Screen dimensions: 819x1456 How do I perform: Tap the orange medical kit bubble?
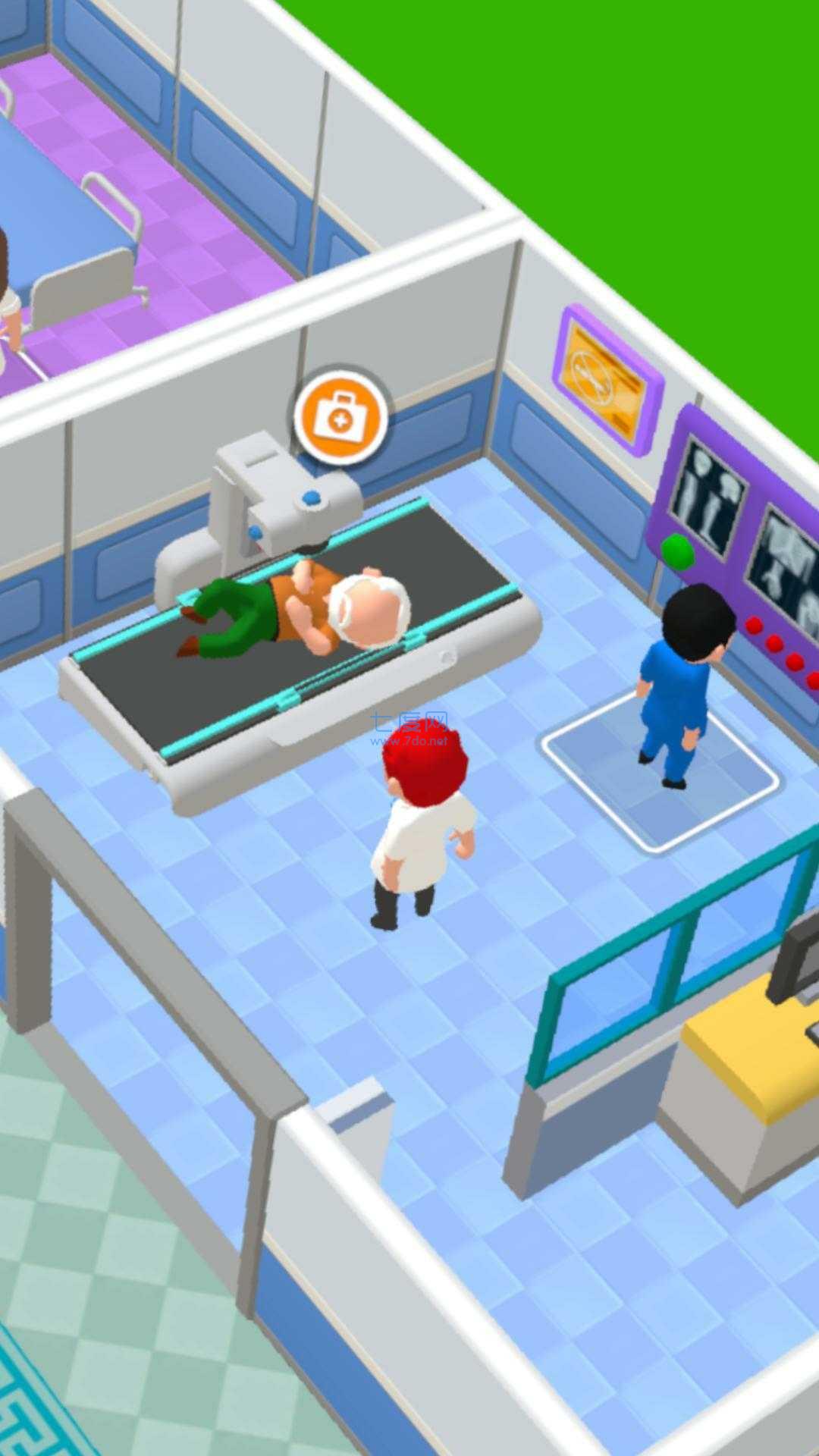point(340,416)
